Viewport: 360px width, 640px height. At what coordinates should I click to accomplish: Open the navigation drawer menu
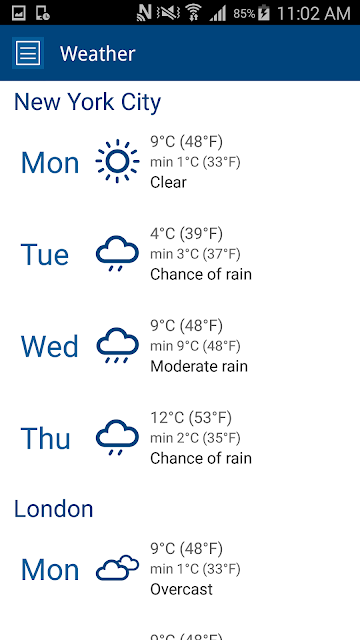pos(28,53)
